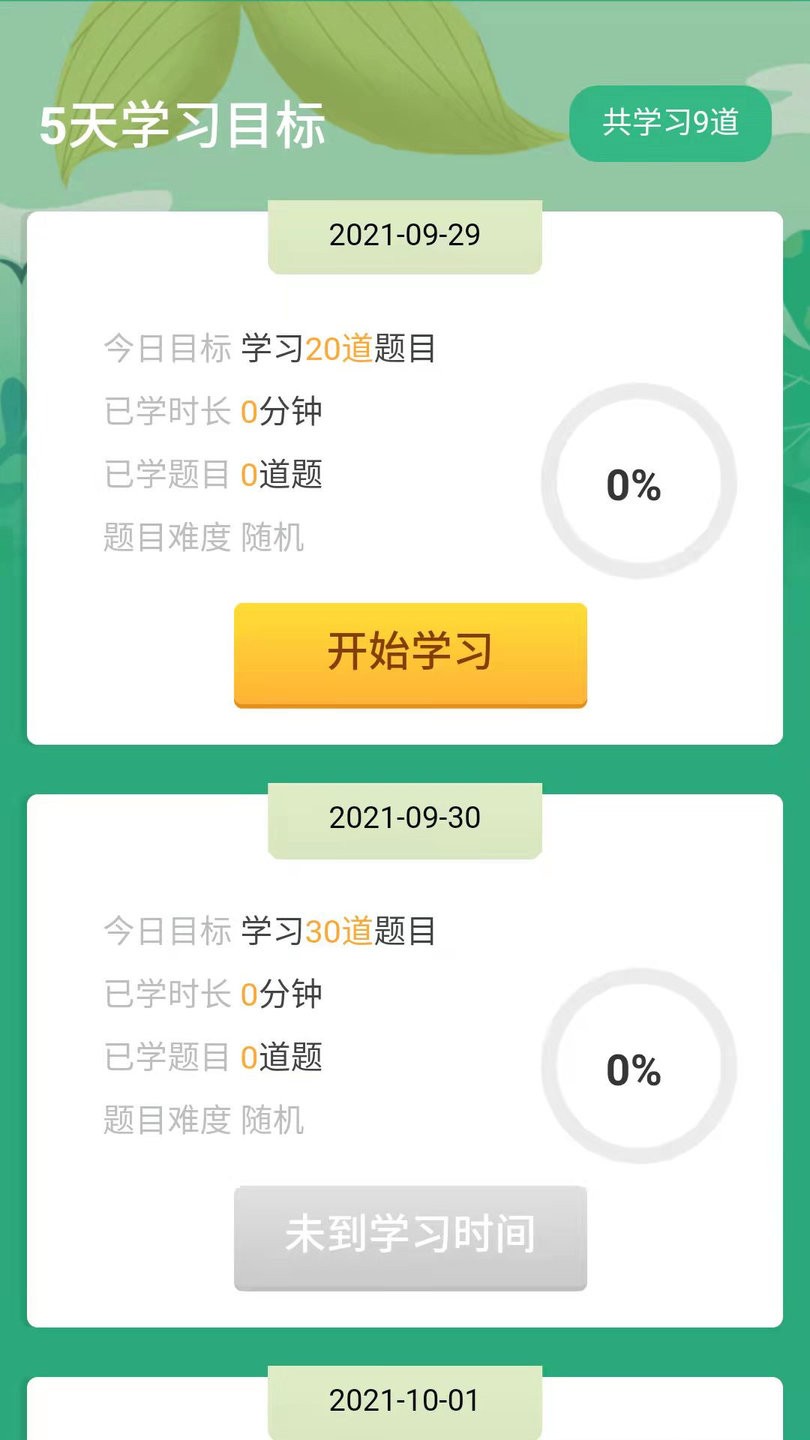Viewport: 810px width, 1440px height.
Task: Tap the 今日目标 学习30道题目 goal row
Action: coord(270,931)
